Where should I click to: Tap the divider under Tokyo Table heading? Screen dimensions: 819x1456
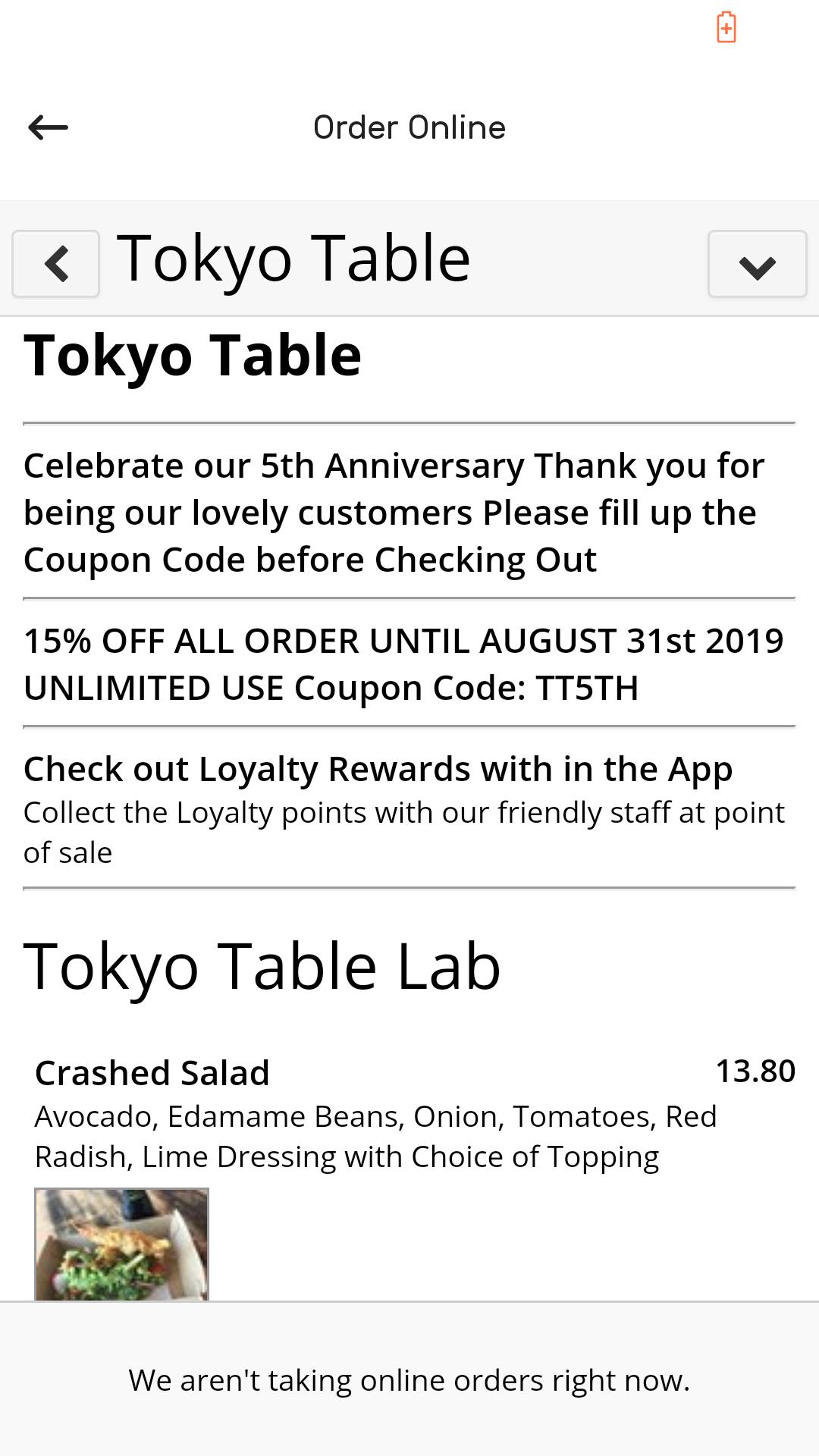point(409,416)
